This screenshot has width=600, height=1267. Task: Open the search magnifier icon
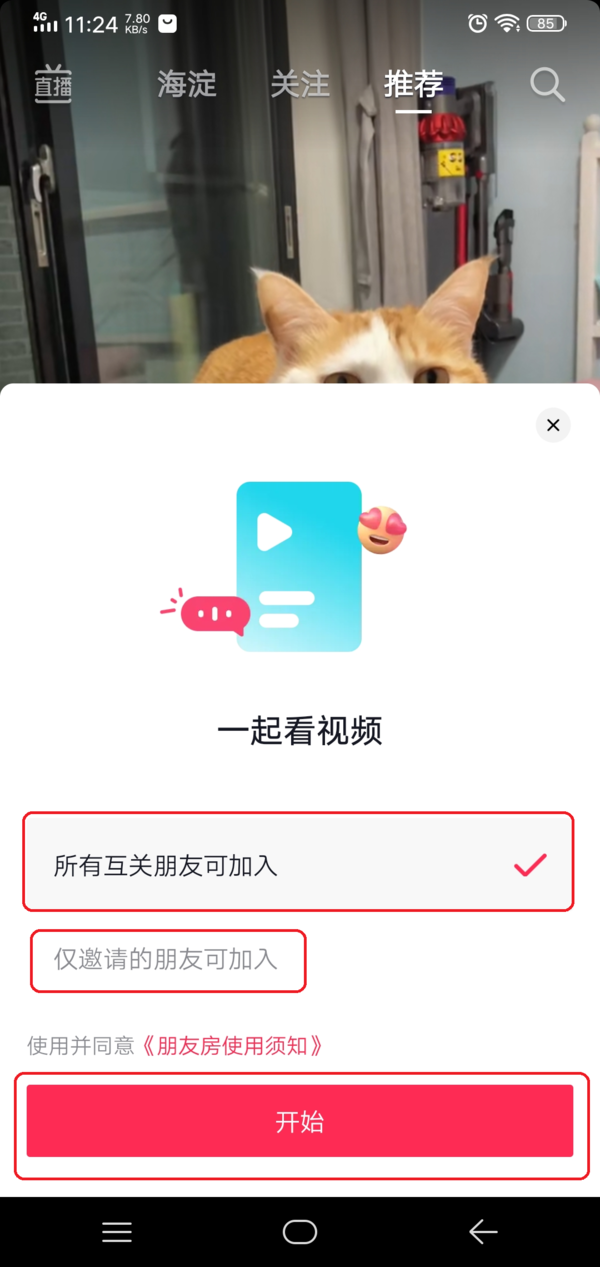(x=547, y=85)
